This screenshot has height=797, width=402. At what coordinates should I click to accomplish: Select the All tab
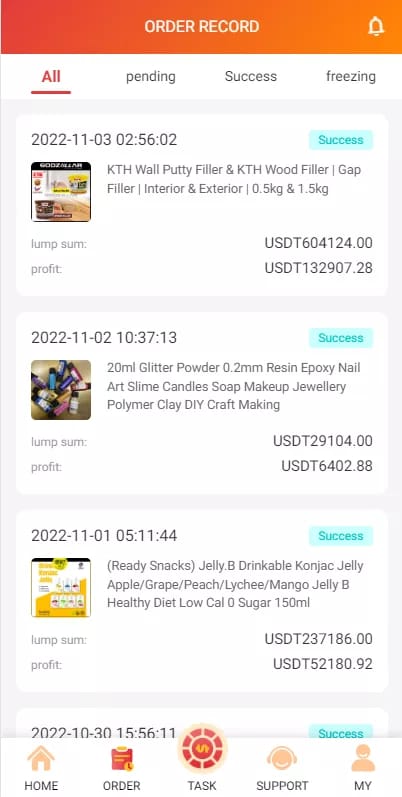point(51,77)
